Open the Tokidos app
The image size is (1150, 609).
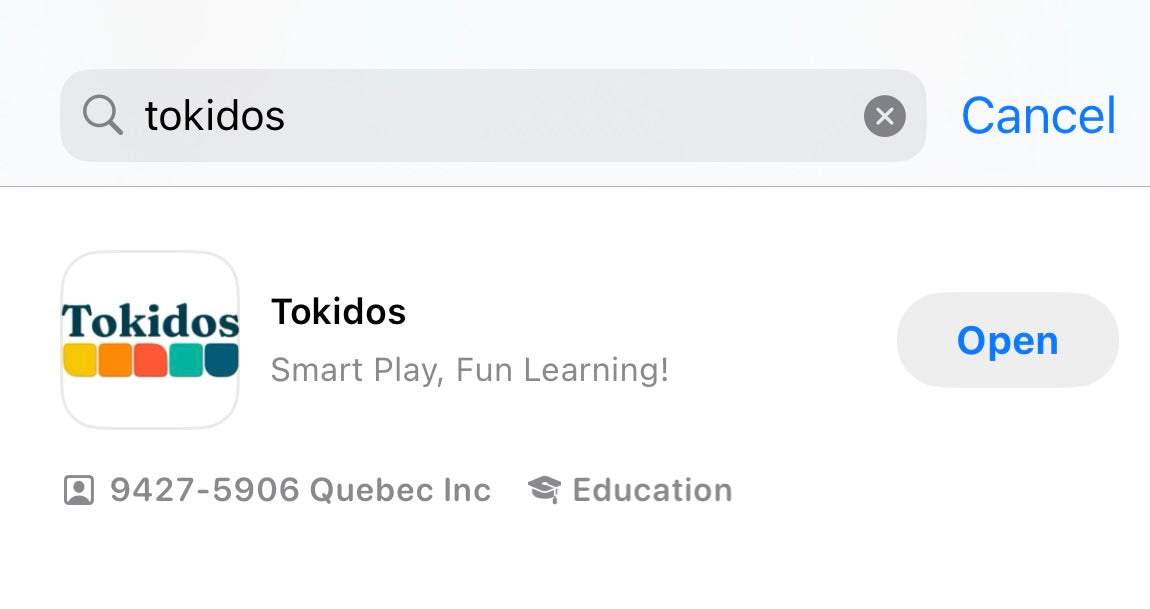1007,341
